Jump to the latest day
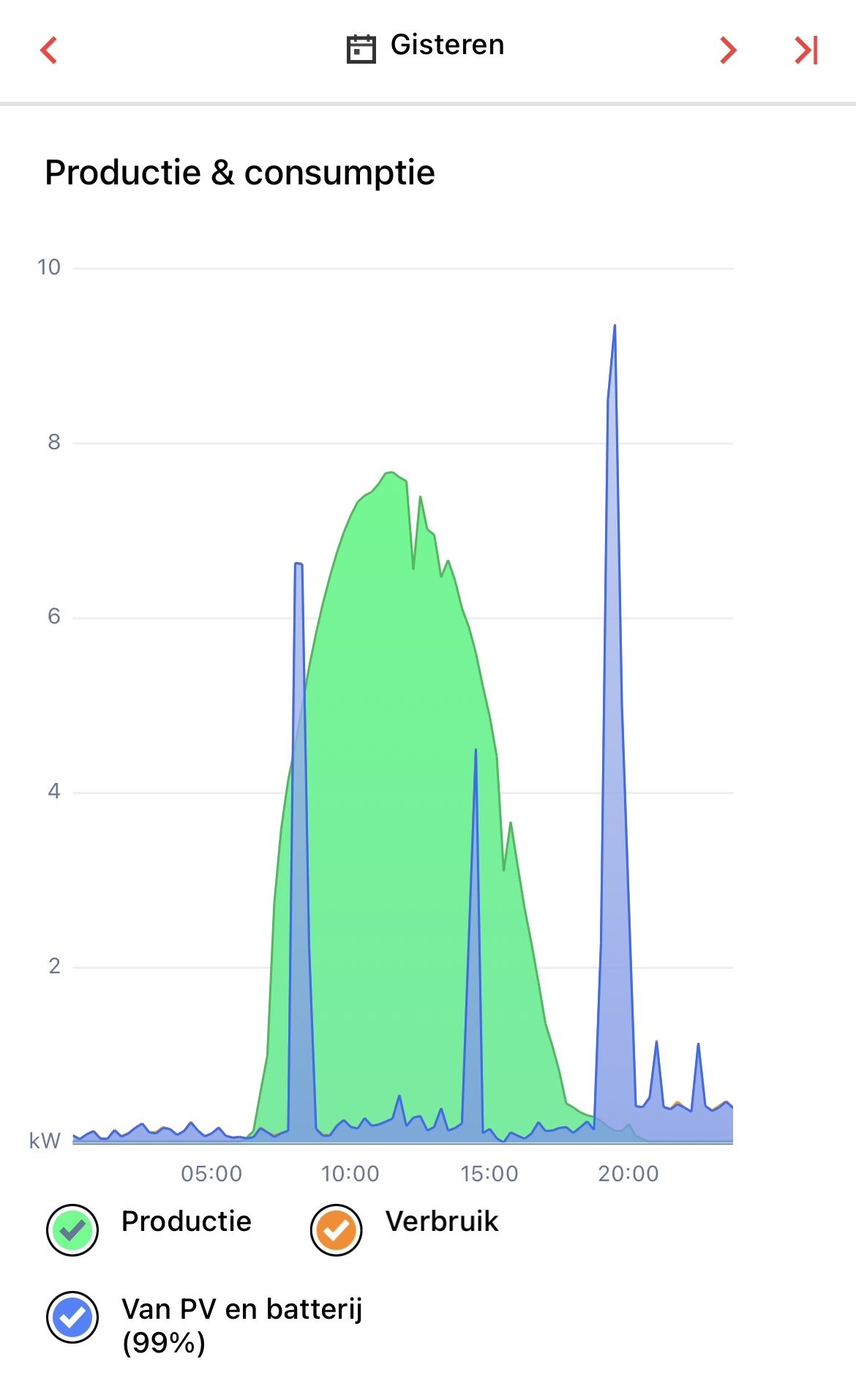Viewport: 856px width, 1400px height. 806,50
